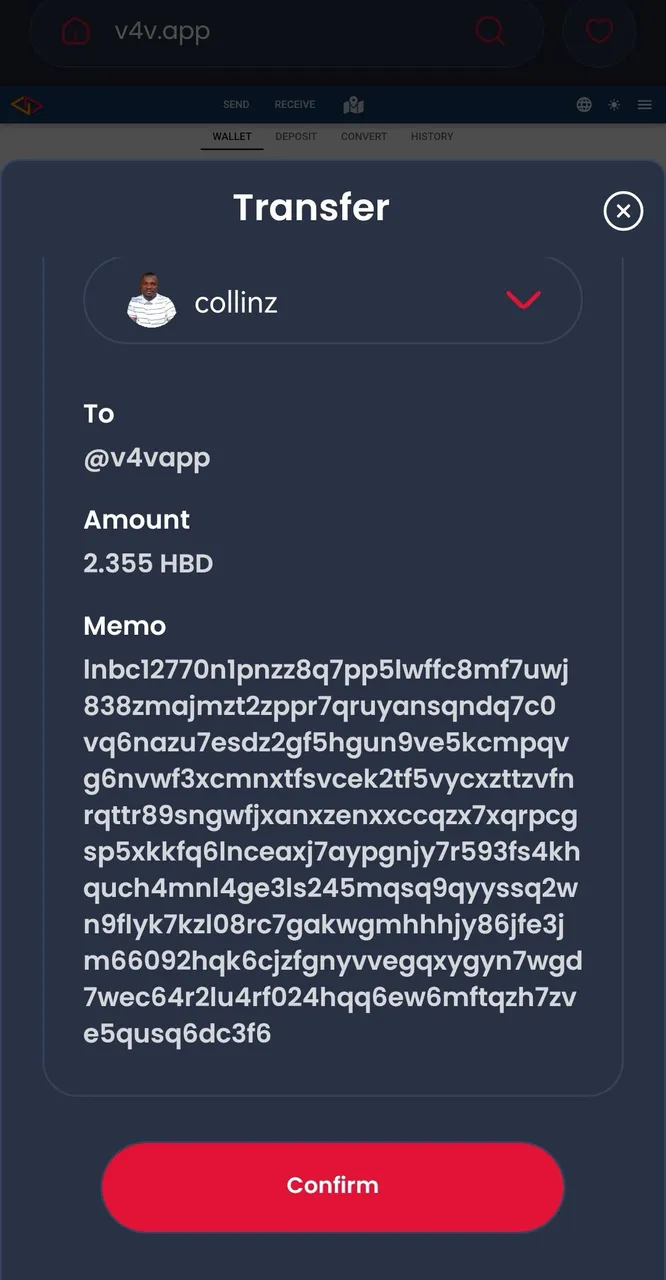Open the Receive page
The width and height of the screenshot is (666, 1280).
[295, 105]
